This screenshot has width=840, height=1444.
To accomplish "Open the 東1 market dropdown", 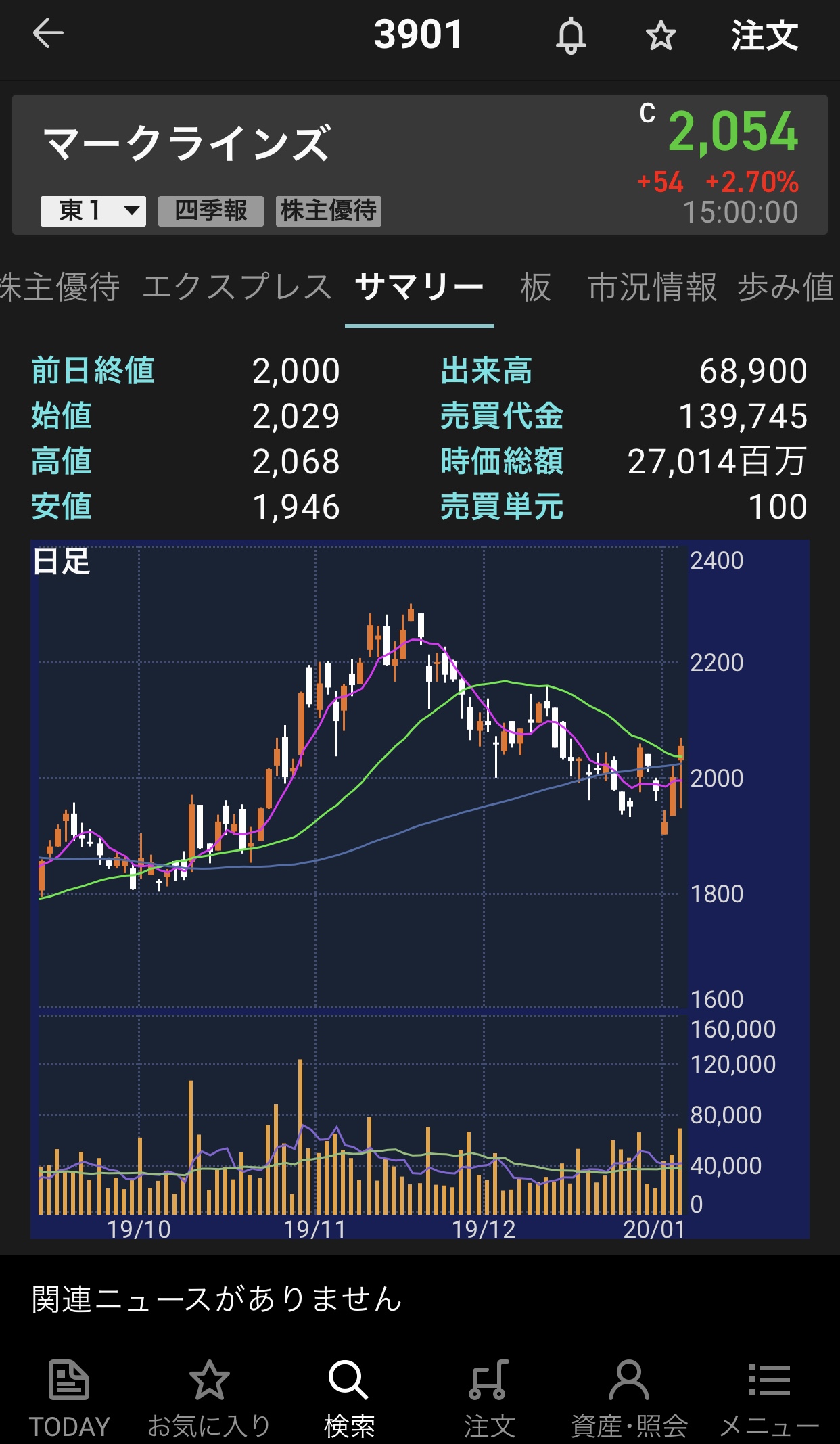I will [x=93, y=211].
